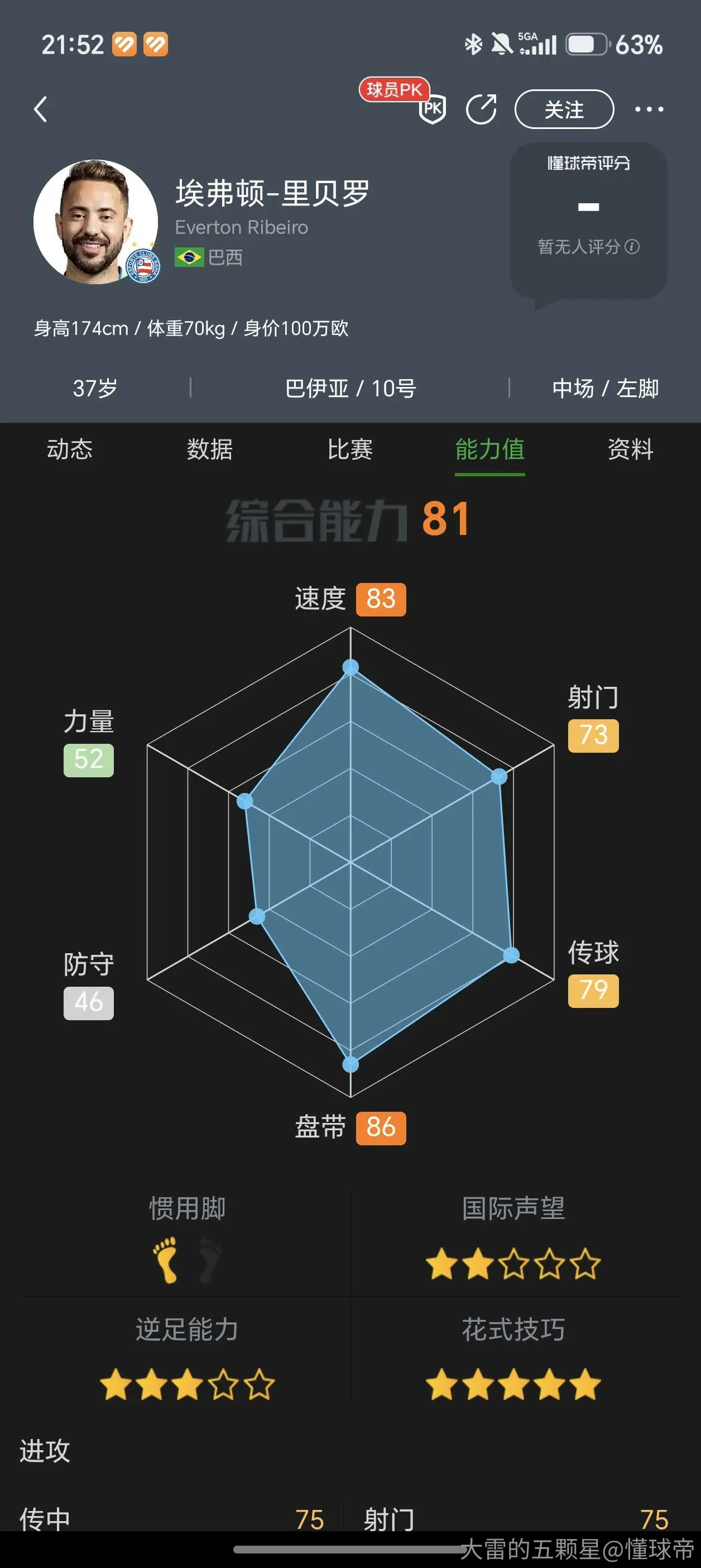The image size is (701, 1568).
Task: Share this player profile
Action: point(481,109)
